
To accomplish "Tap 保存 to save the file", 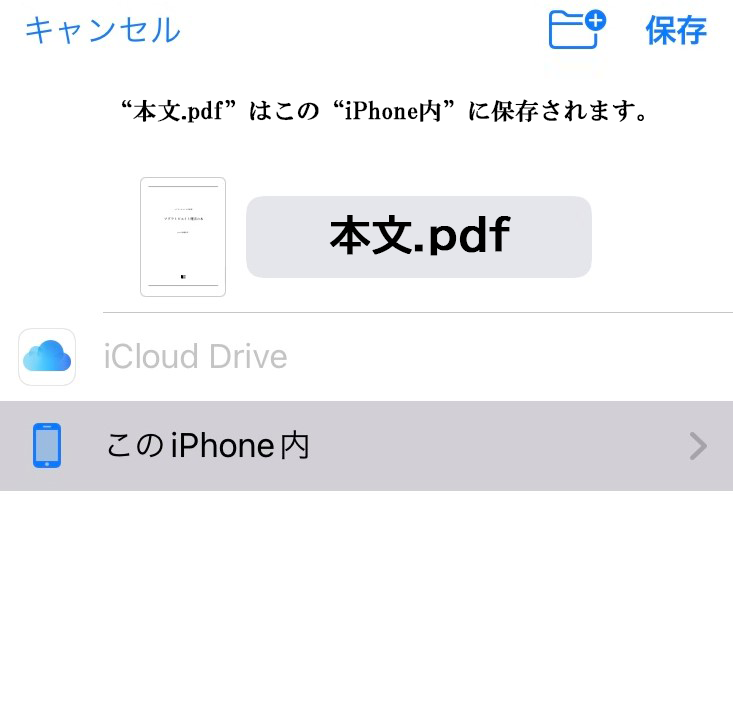I will [676, 30].
